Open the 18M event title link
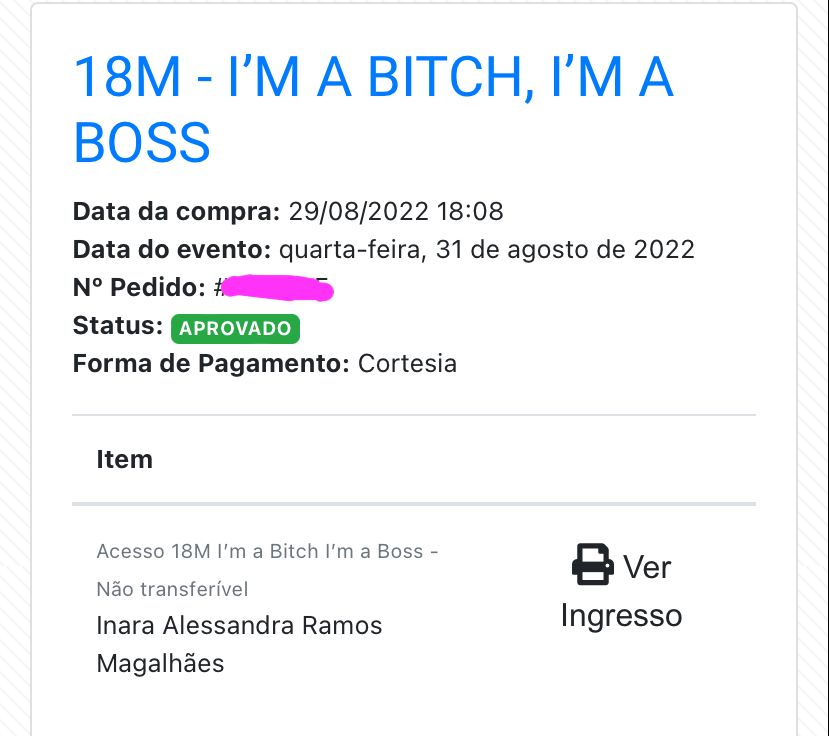Viewport: 829px width, 736px height. pyautogui.click(x=372, y=108)
